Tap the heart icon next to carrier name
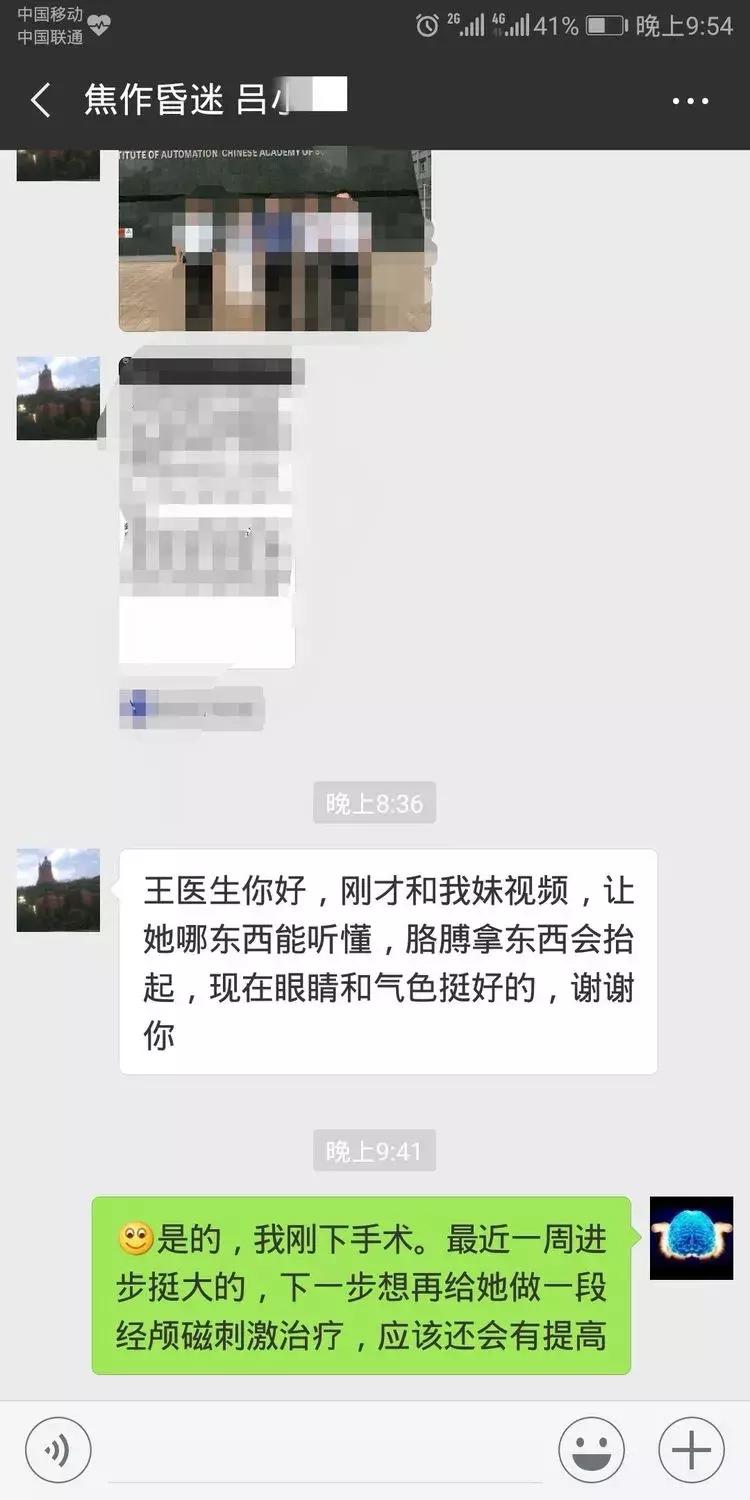 click(x=97, y=25)
